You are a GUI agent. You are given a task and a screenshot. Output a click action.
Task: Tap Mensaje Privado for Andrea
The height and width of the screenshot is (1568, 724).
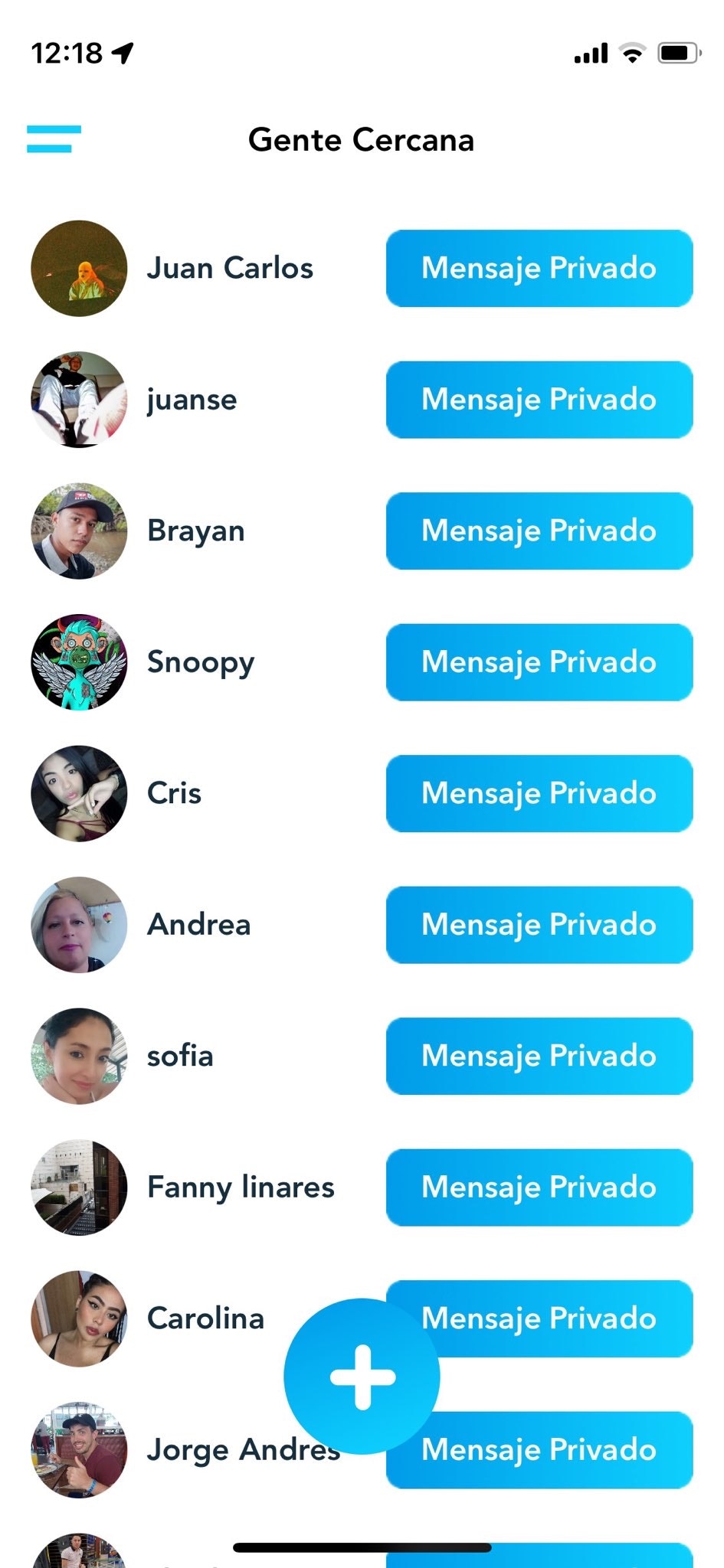[x=539, y=925]
